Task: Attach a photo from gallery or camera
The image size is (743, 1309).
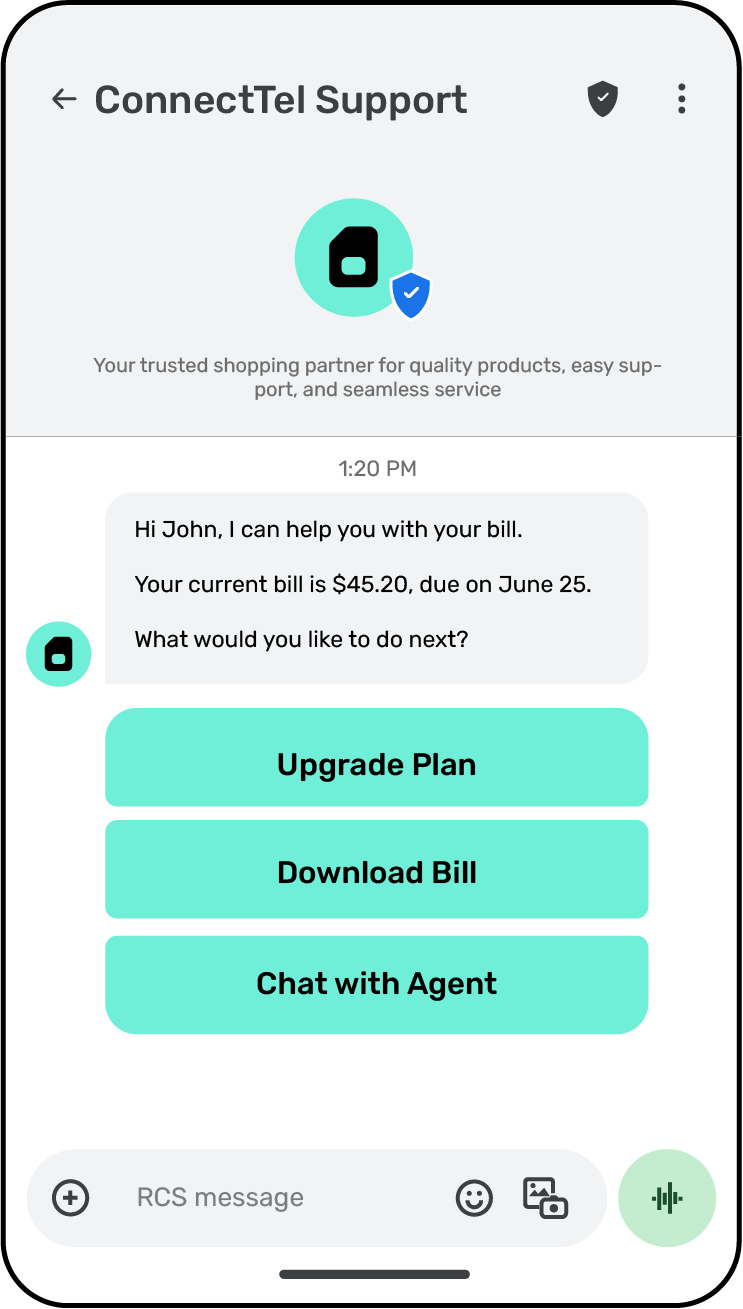Action: pyautogui.click(x=545, y=1197)
